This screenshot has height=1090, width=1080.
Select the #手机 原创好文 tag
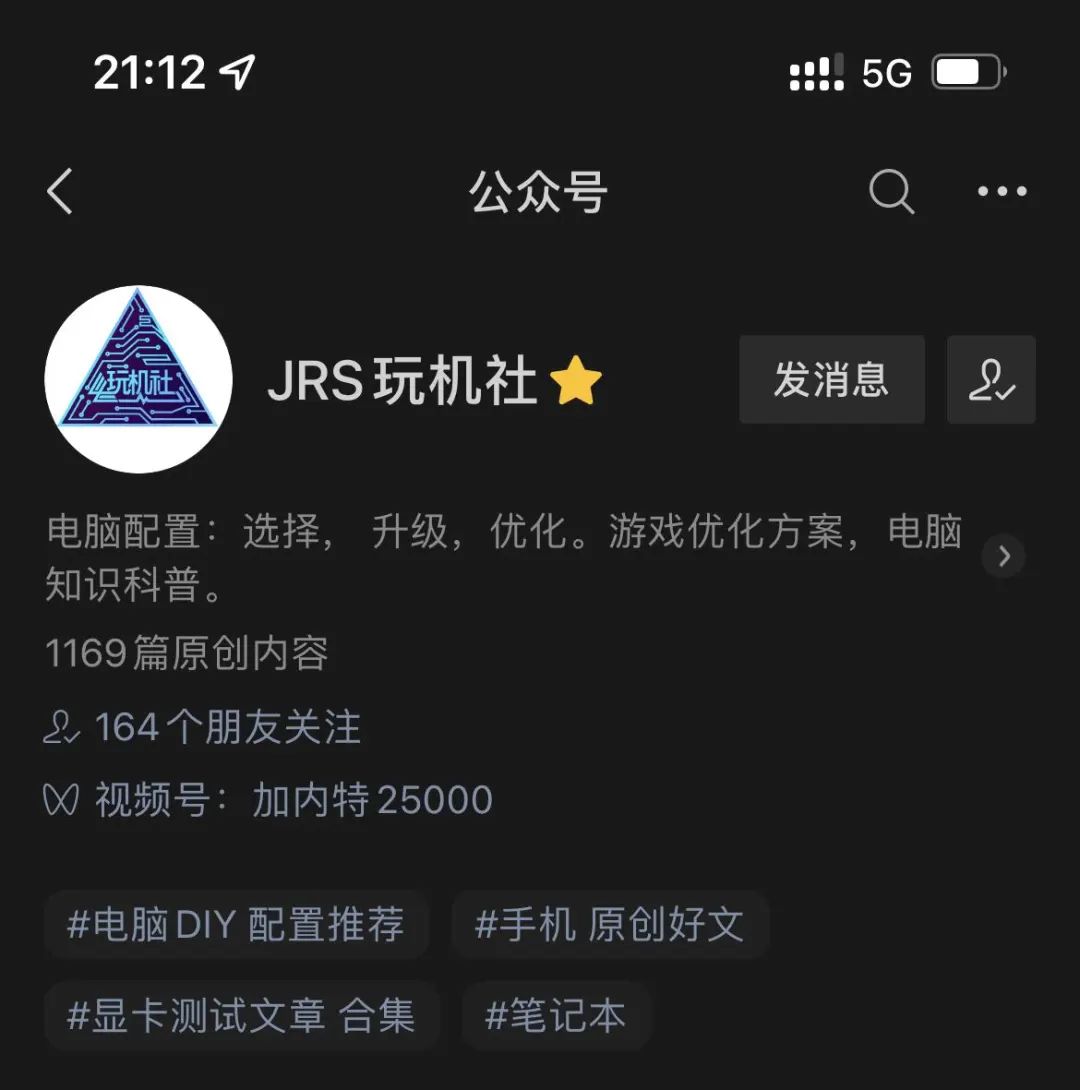pos(610,925)
